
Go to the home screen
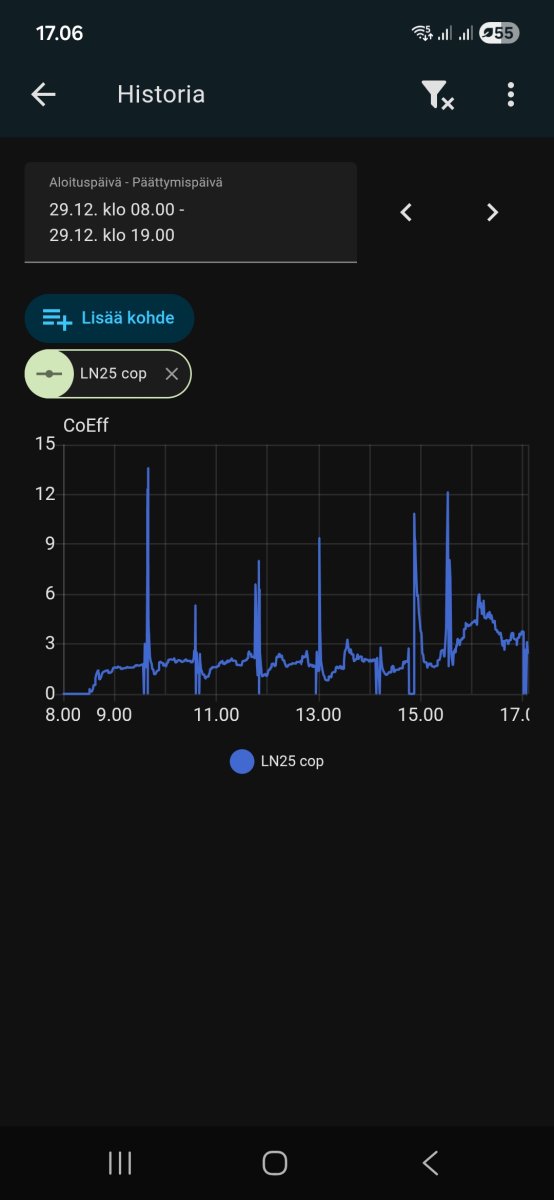pyautogui.click(x=275, y=1162)
